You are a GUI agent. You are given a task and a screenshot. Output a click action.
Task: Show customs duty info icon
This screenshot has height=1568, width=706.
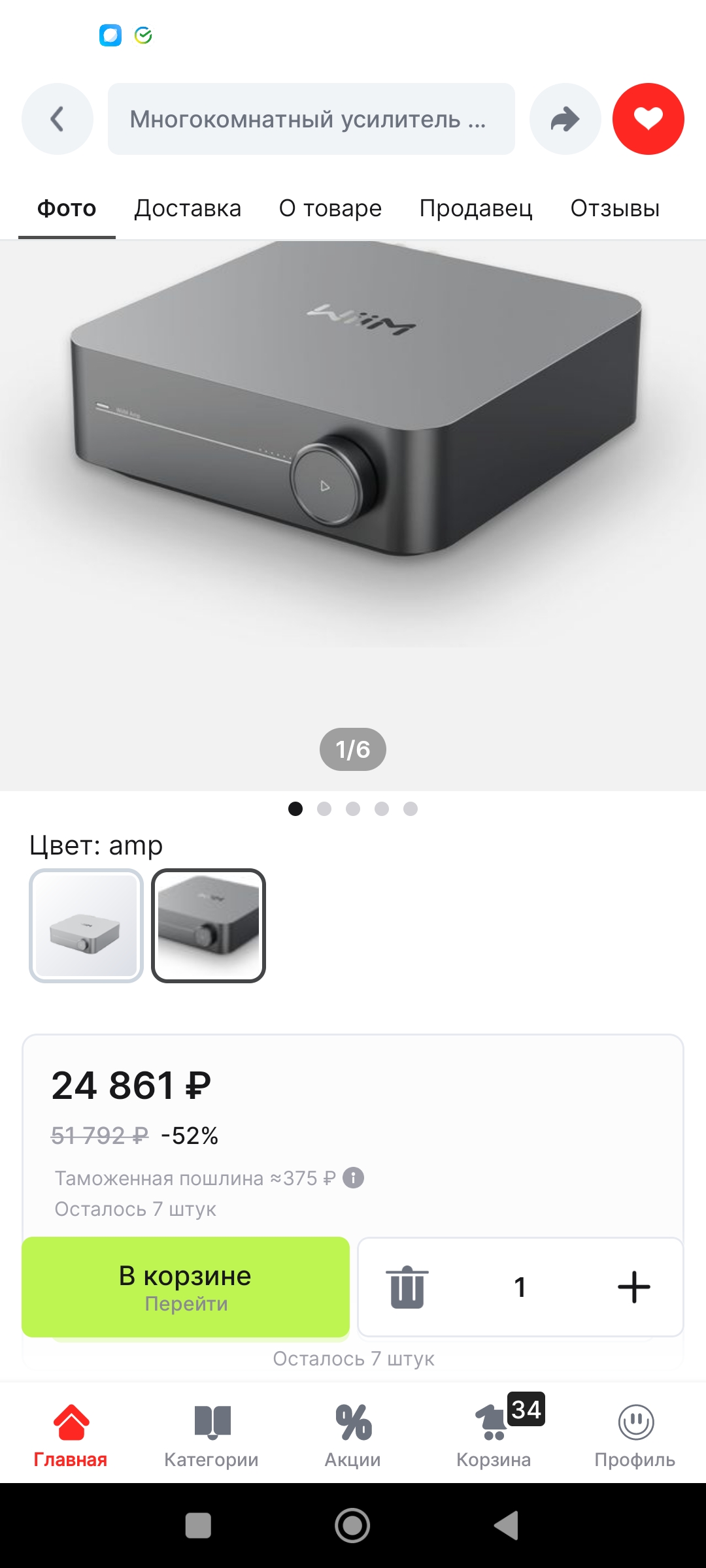354,1177
